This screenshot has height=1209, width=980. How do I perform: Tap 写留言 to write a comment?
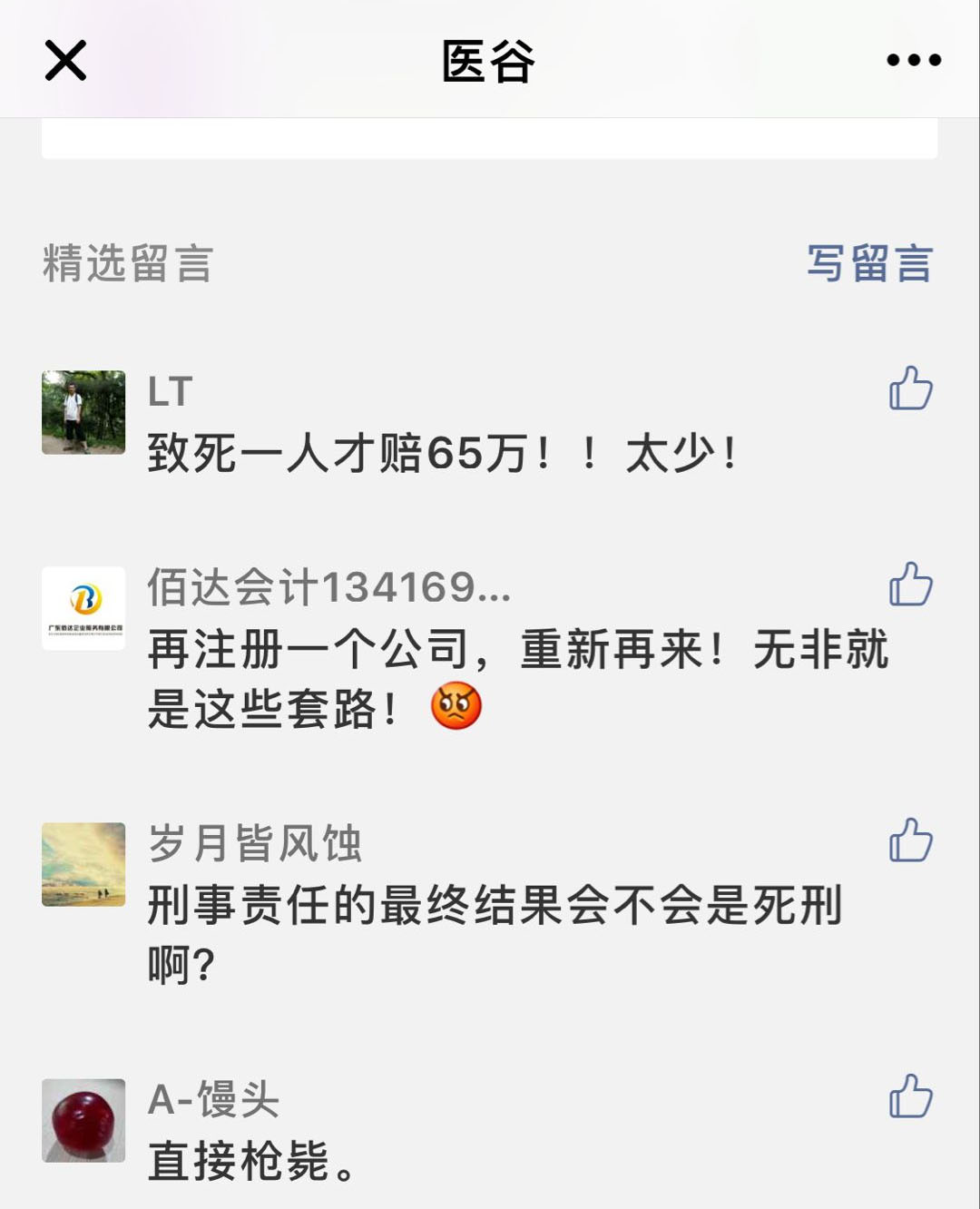pyautogui.click(x=869, y=264)
